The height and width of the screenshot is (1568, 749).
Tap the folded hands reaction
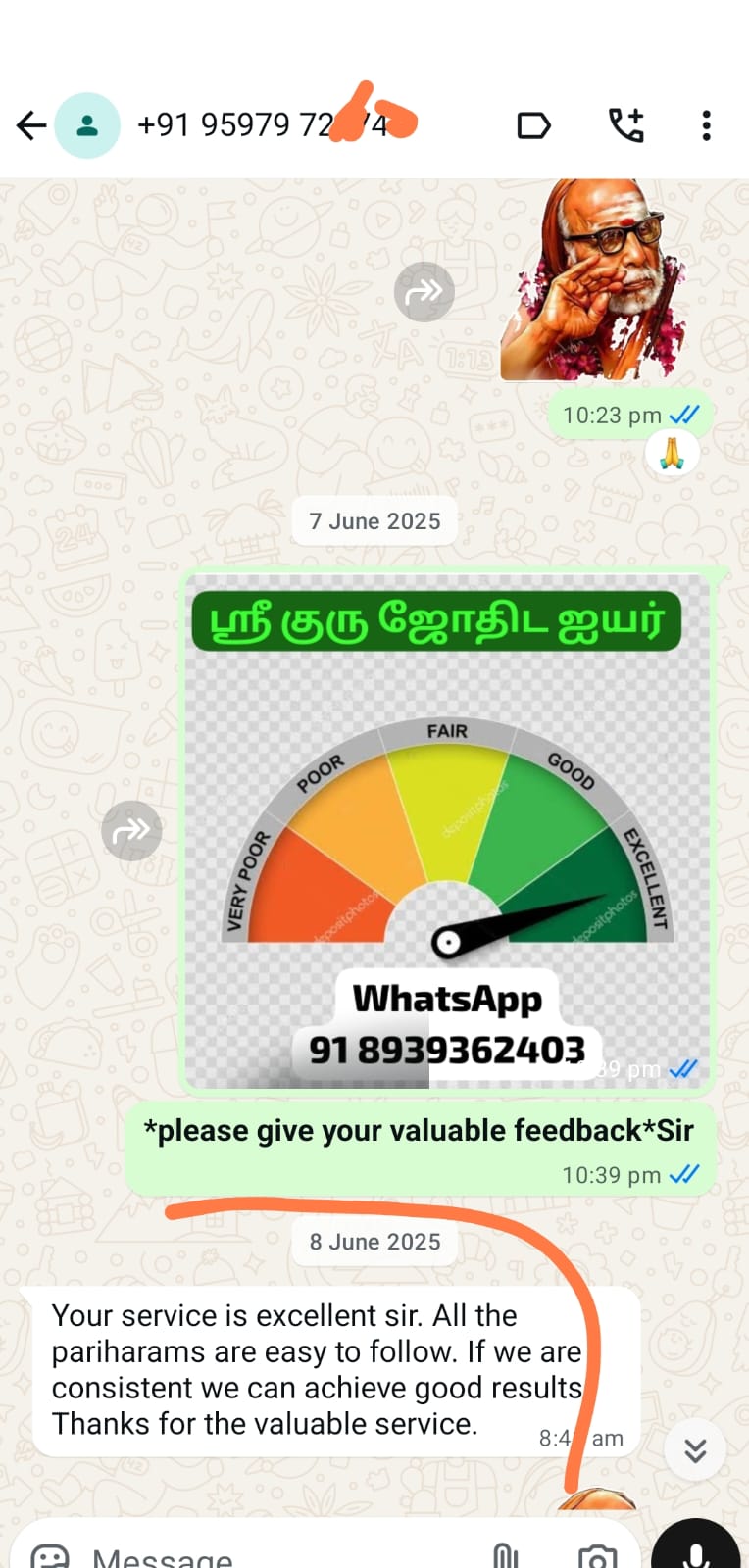(x=672, y=454)
